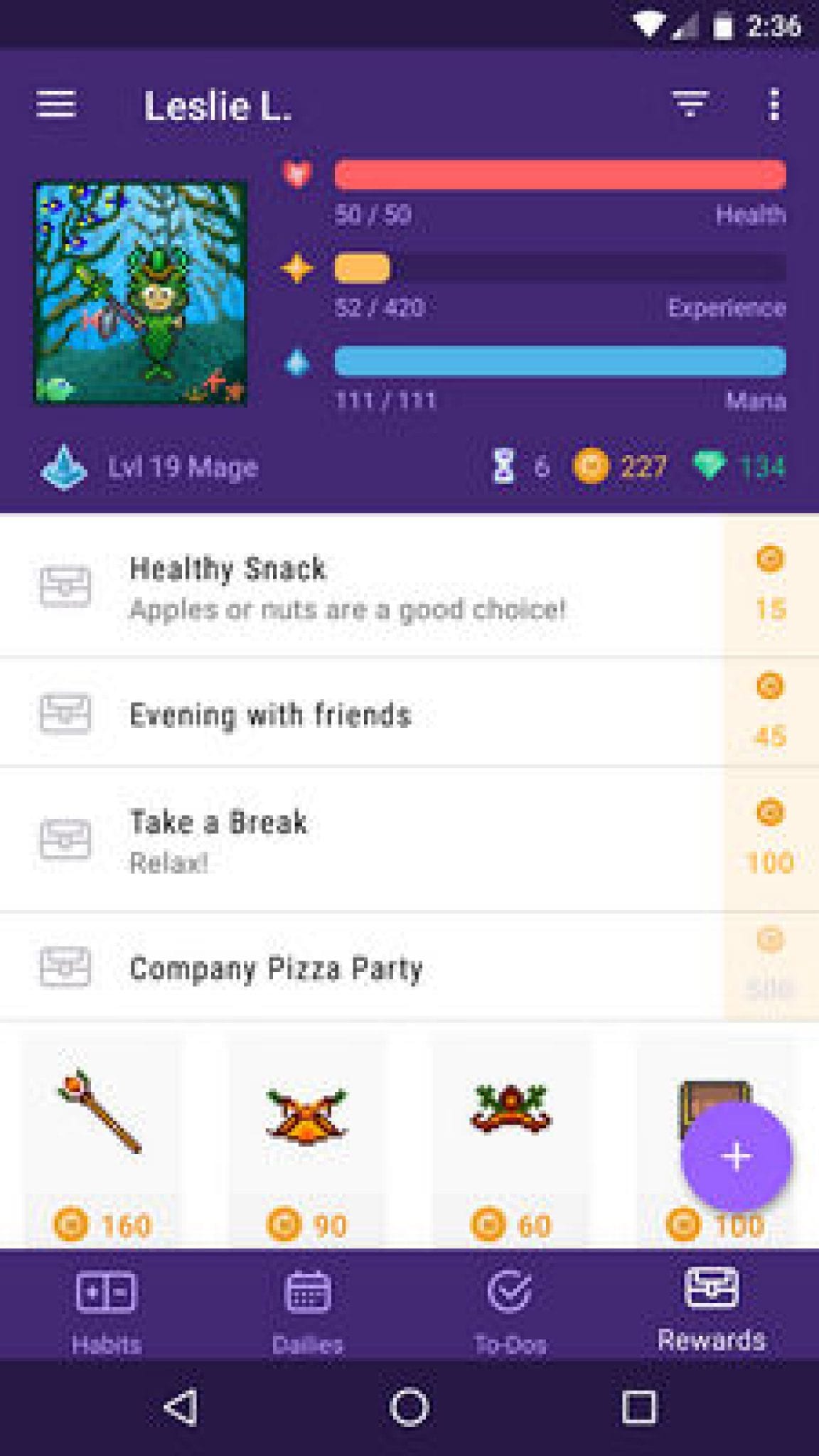Buy Healthy Snack reward for 15 gold
This screenshot has width=819, height=1456.
(770, 585)
